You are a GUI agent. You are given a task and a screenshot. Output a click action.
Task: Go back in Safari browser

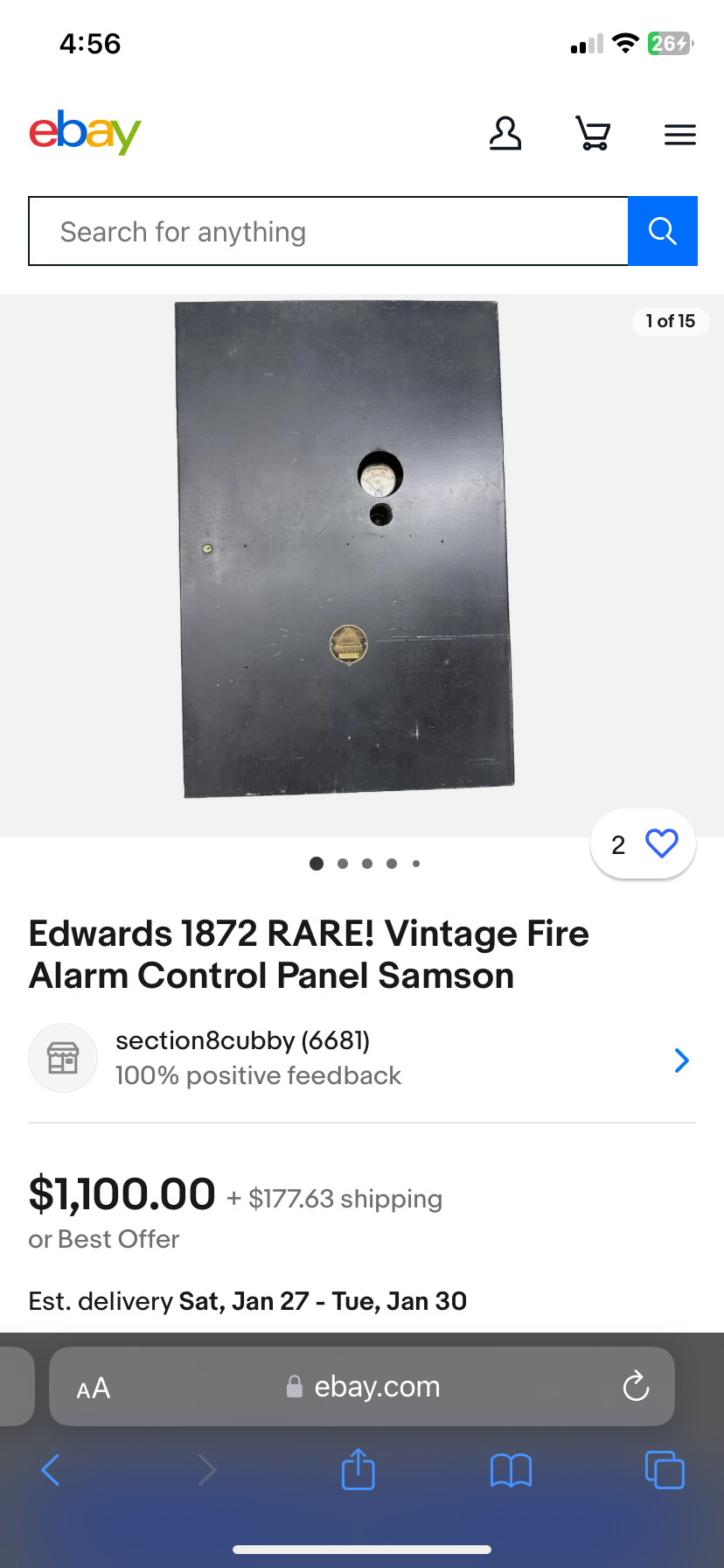pos(51,1470)
